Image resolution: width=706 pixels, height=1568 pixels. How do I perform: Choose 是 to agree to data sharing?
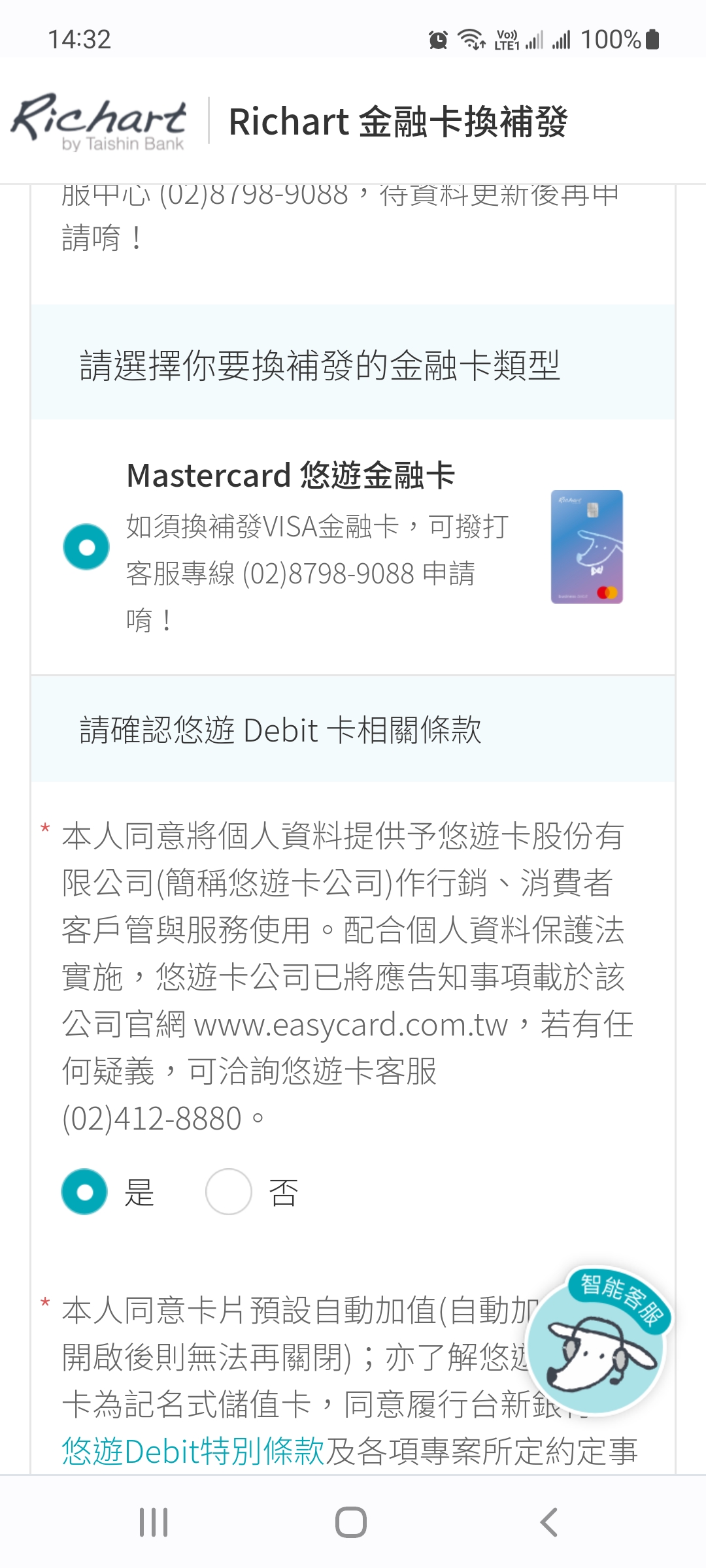point(85,1192)
